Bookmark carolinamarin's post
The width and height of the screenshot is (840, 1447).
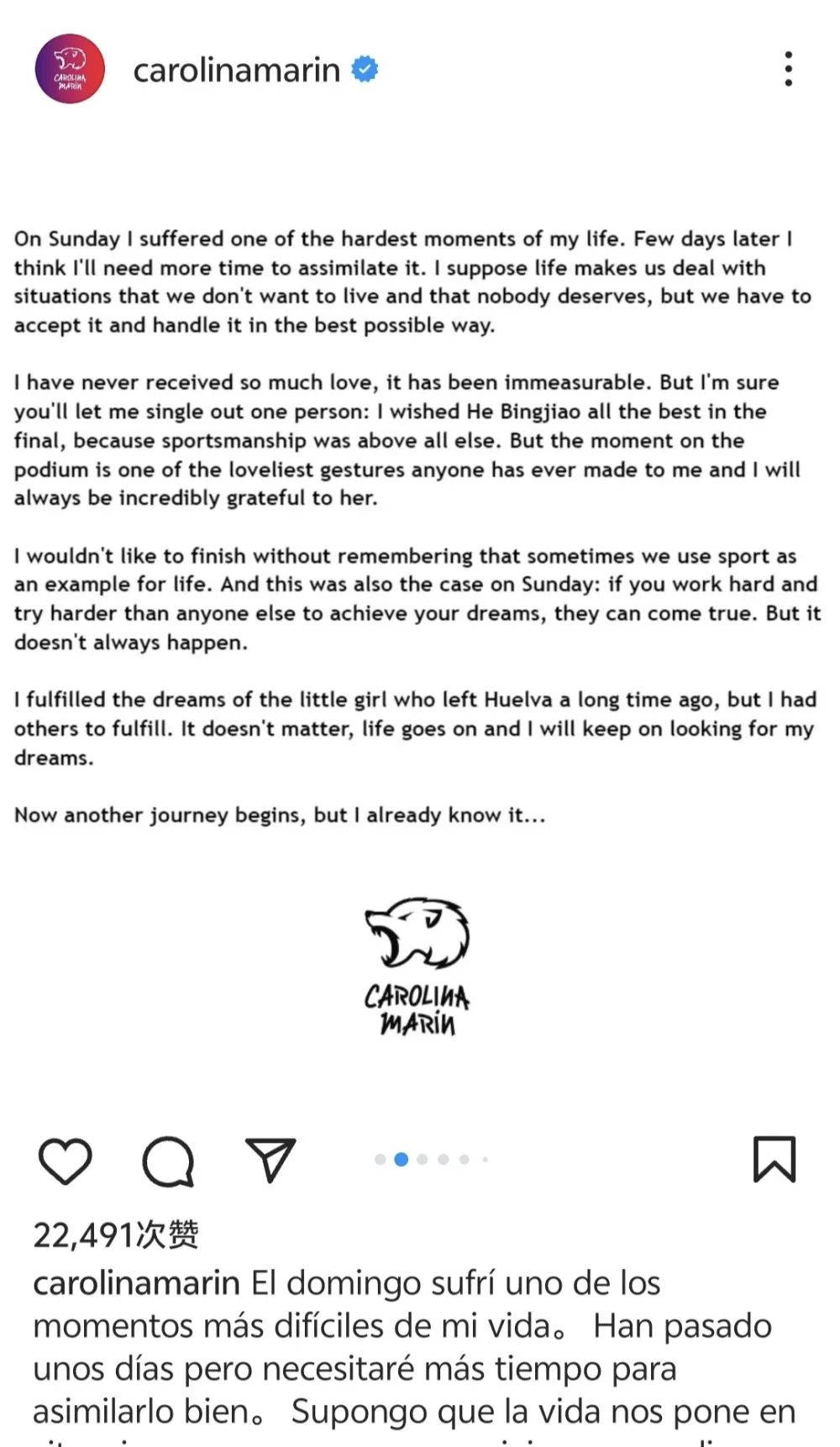tap(774, 1159)
